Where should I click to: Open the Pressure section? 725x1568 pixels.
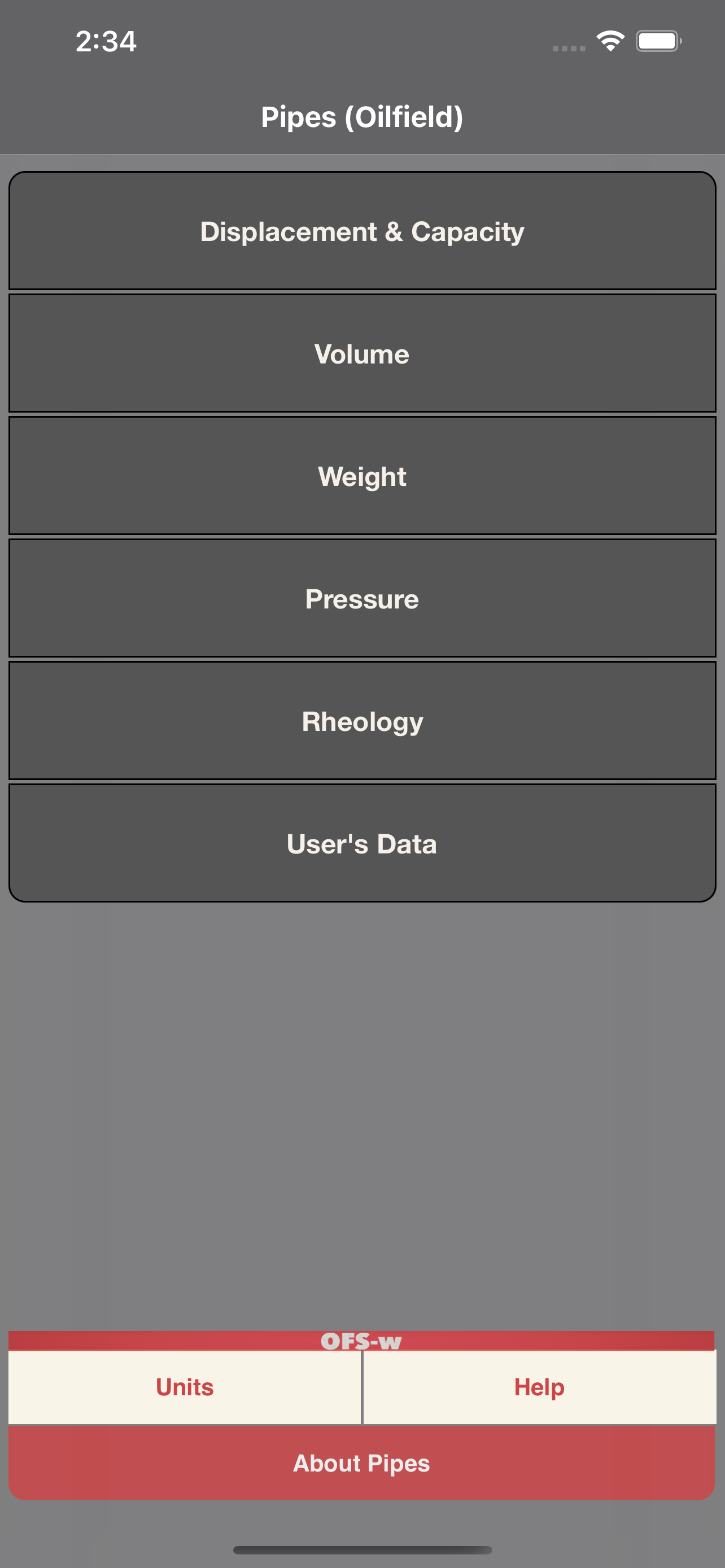362,598
